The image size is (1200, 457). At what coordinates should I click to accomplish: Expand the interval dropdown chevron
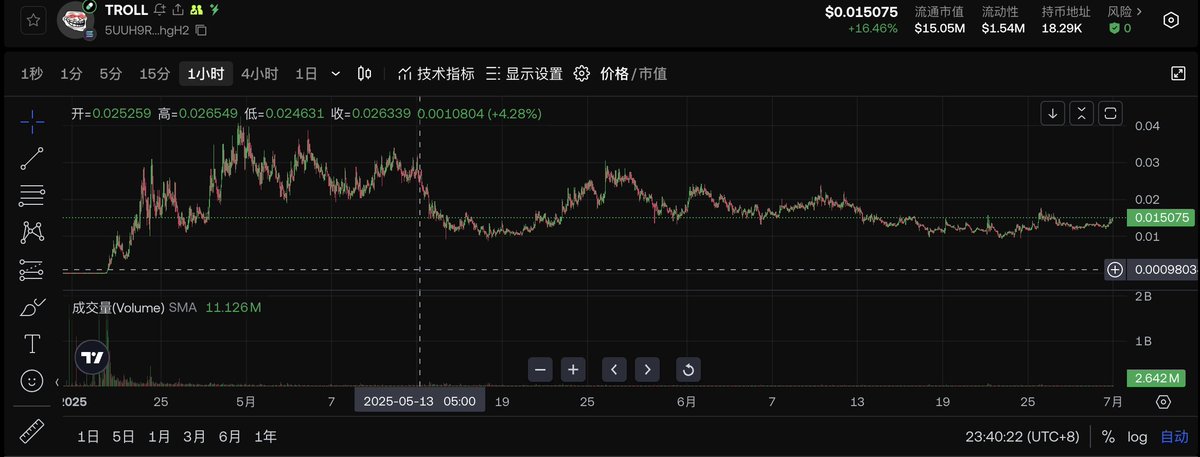click(x=336, y=73)
